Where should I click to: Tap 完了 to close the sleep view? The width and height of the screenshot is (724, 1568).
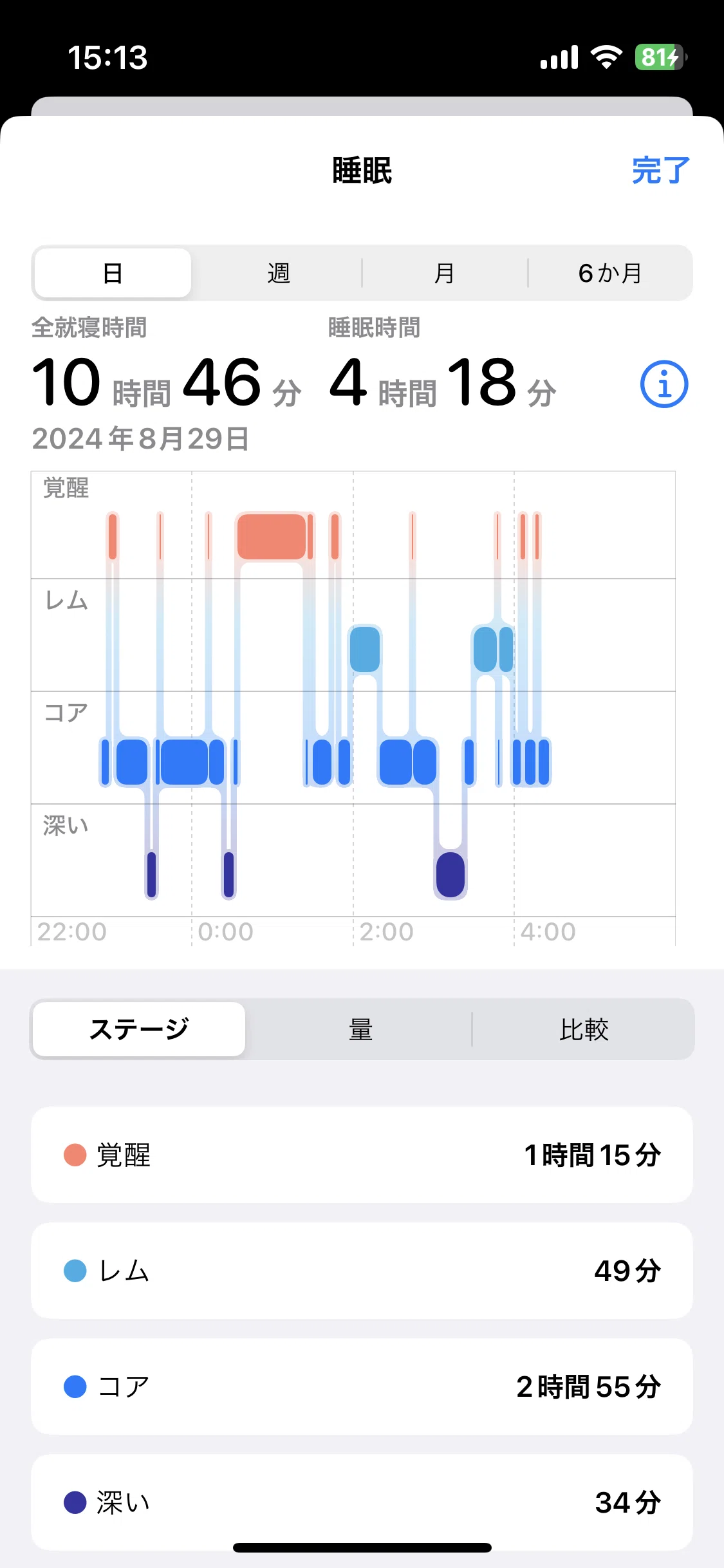click(660, 171)
